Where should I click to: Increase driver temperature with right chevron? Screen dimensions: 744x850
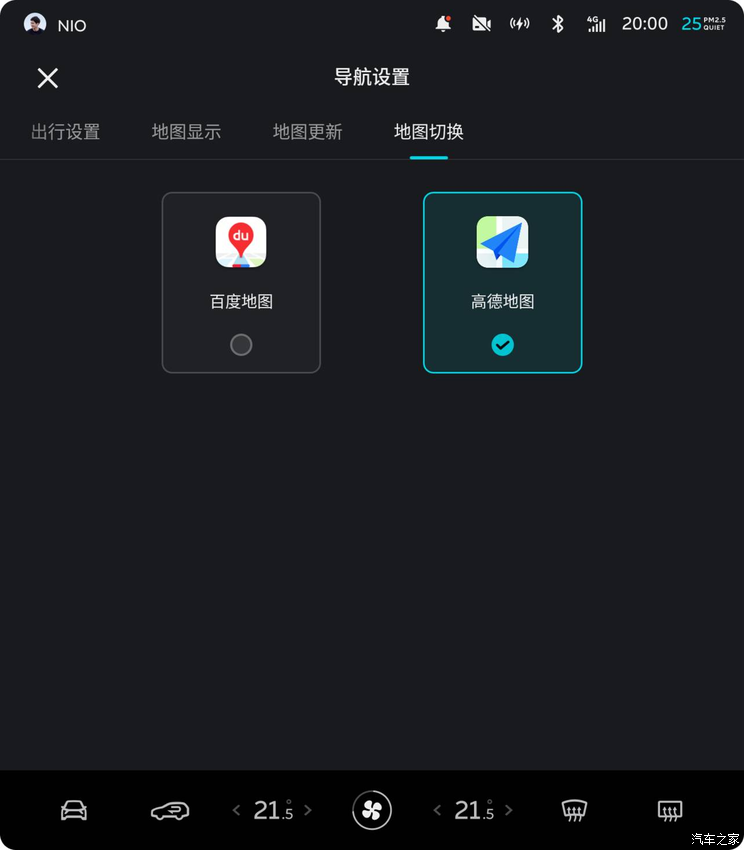coord(309,810)
